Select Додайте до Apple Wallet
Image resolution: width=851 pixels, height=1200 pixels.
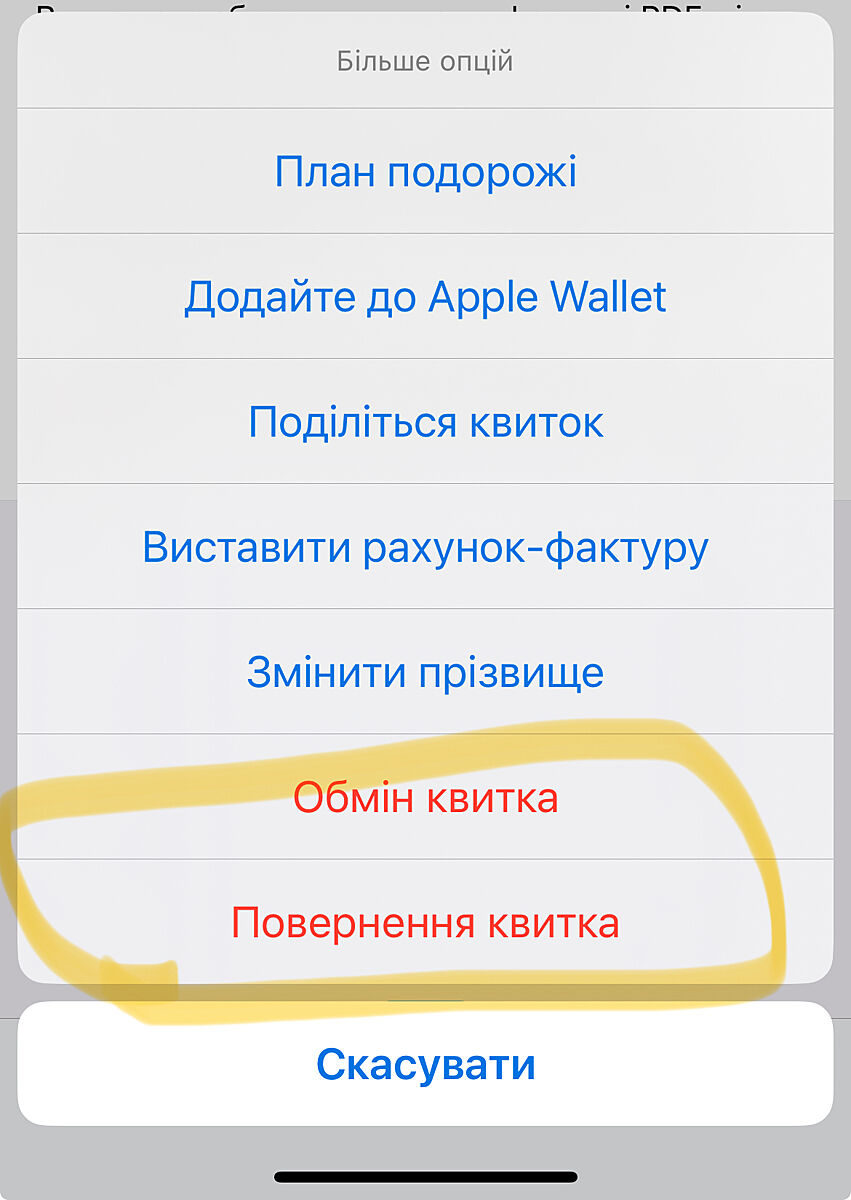(425, 297)
